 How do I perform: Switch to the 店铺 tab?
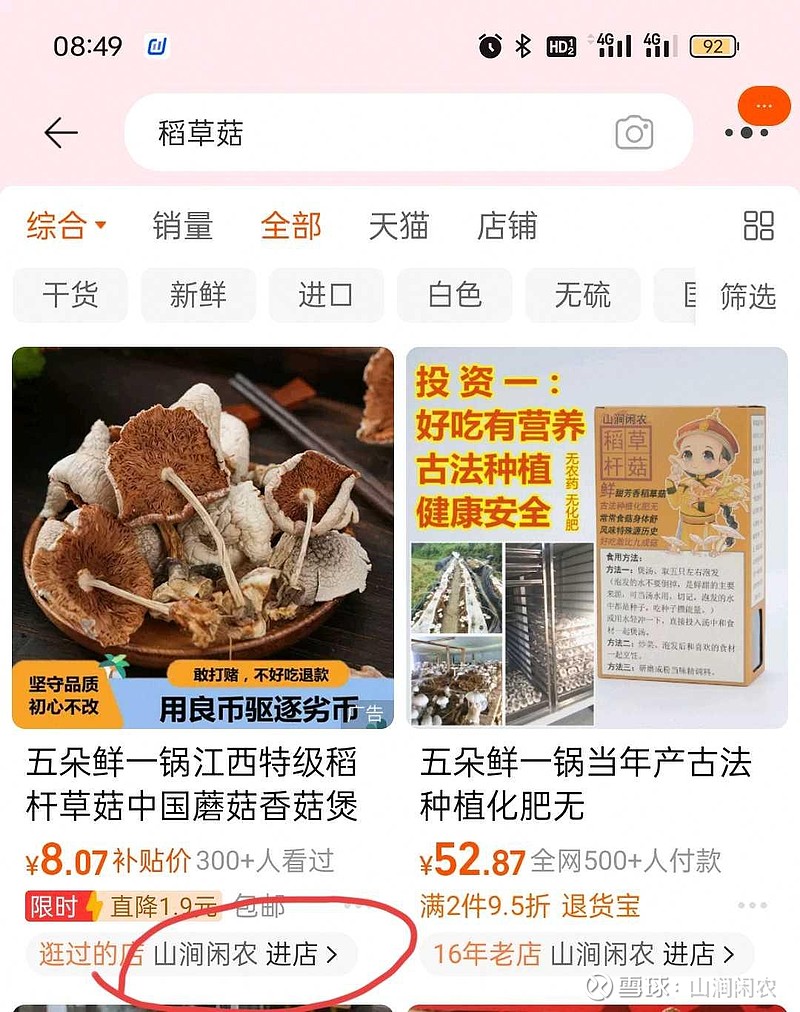click(x=507, y=226)
